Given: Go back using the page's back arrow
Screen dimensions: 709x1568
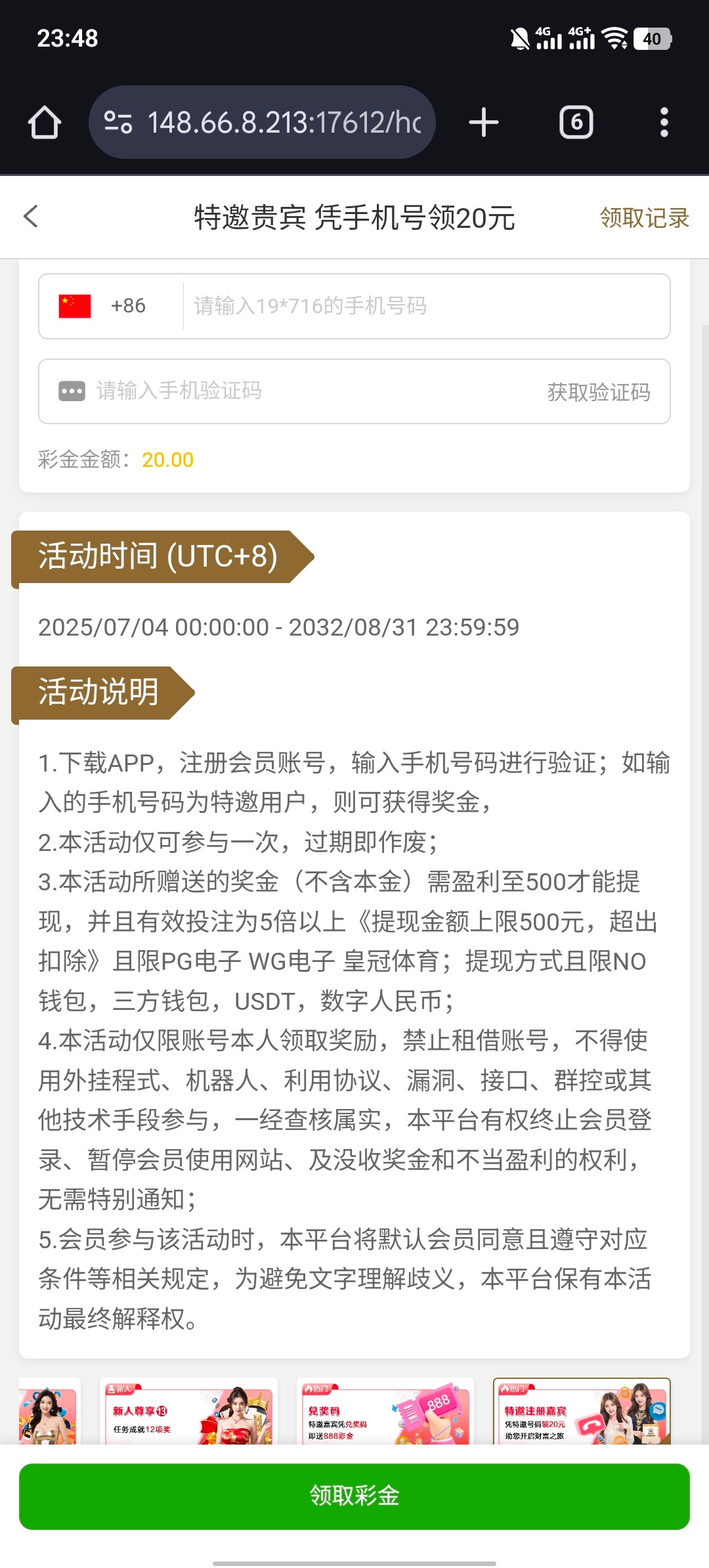Looking at the screenshot, I should pos(31,217).
